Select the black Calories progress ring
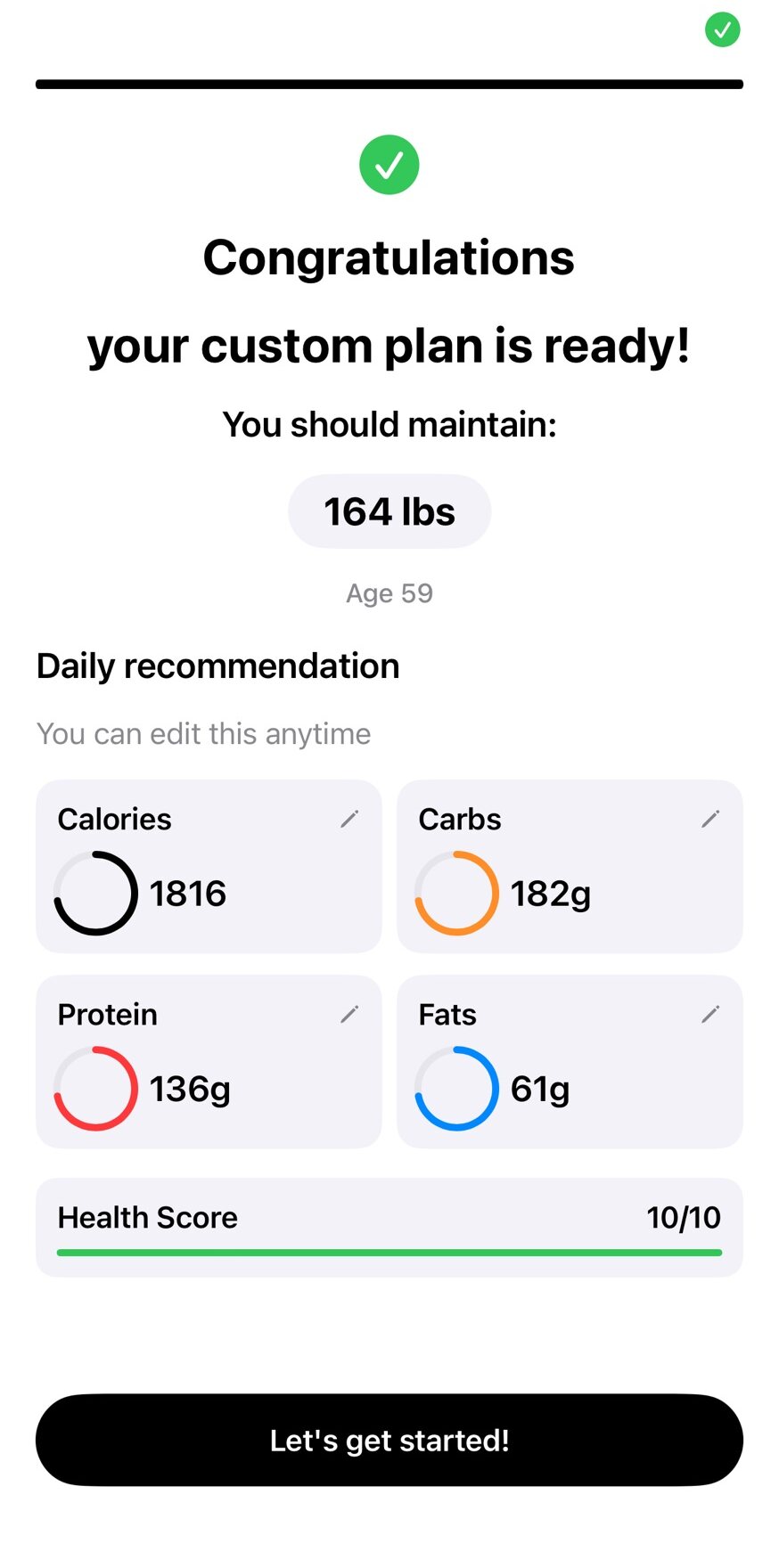Image resolution: width=779 pixels, height=1568 pixels. point(95,893)
